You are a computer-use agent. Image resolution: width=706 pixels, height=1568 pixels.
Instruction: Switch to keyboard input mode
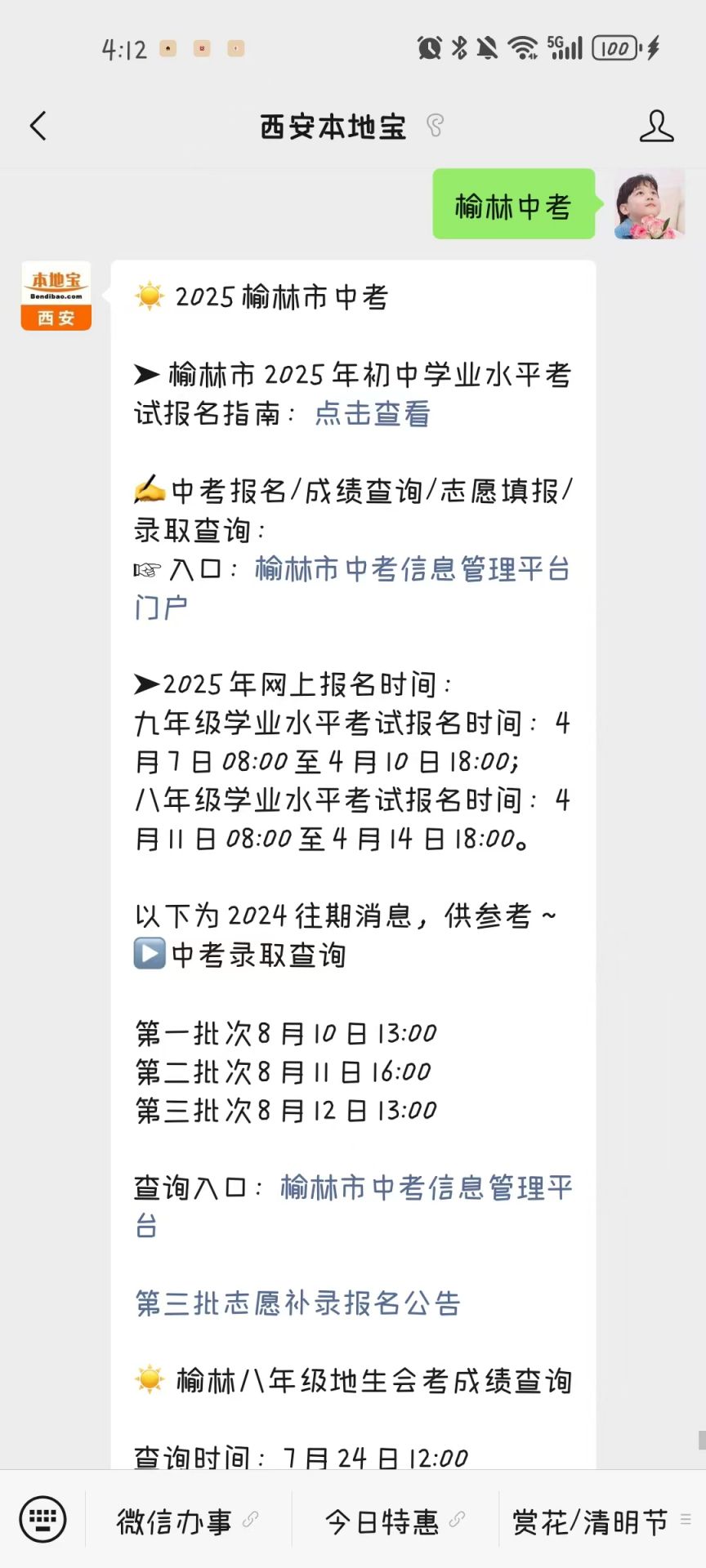point(42,1520)
